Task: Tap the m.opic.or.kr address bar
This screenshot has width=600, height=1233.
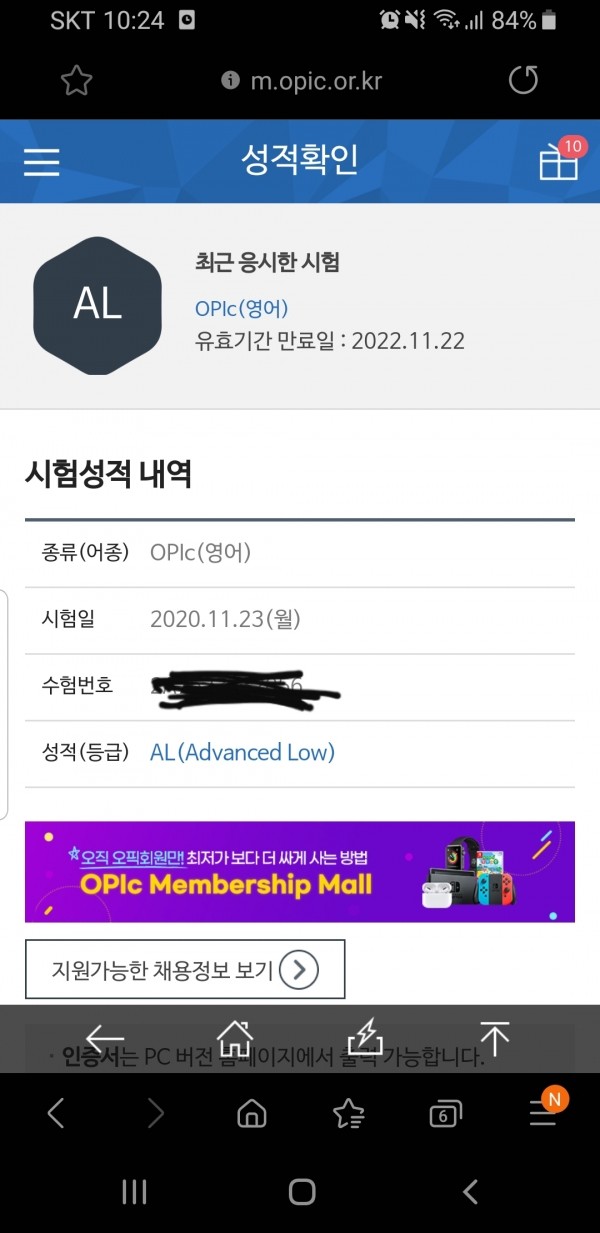Action: click(x=300, y=81)
